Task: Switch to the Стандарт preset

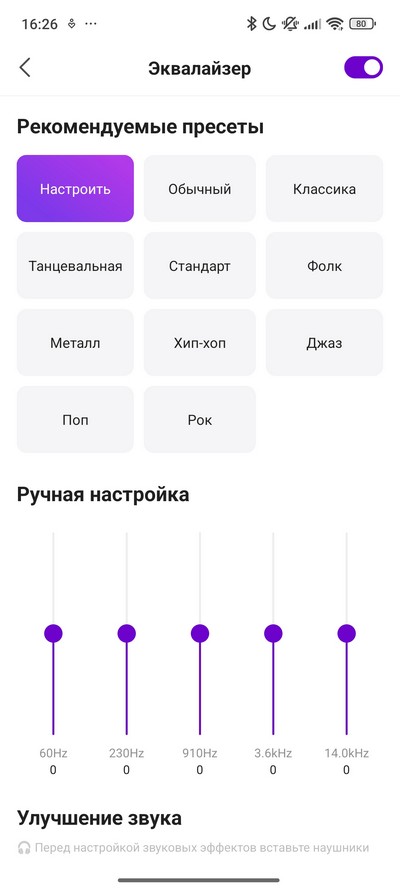Action: point(199,266)
